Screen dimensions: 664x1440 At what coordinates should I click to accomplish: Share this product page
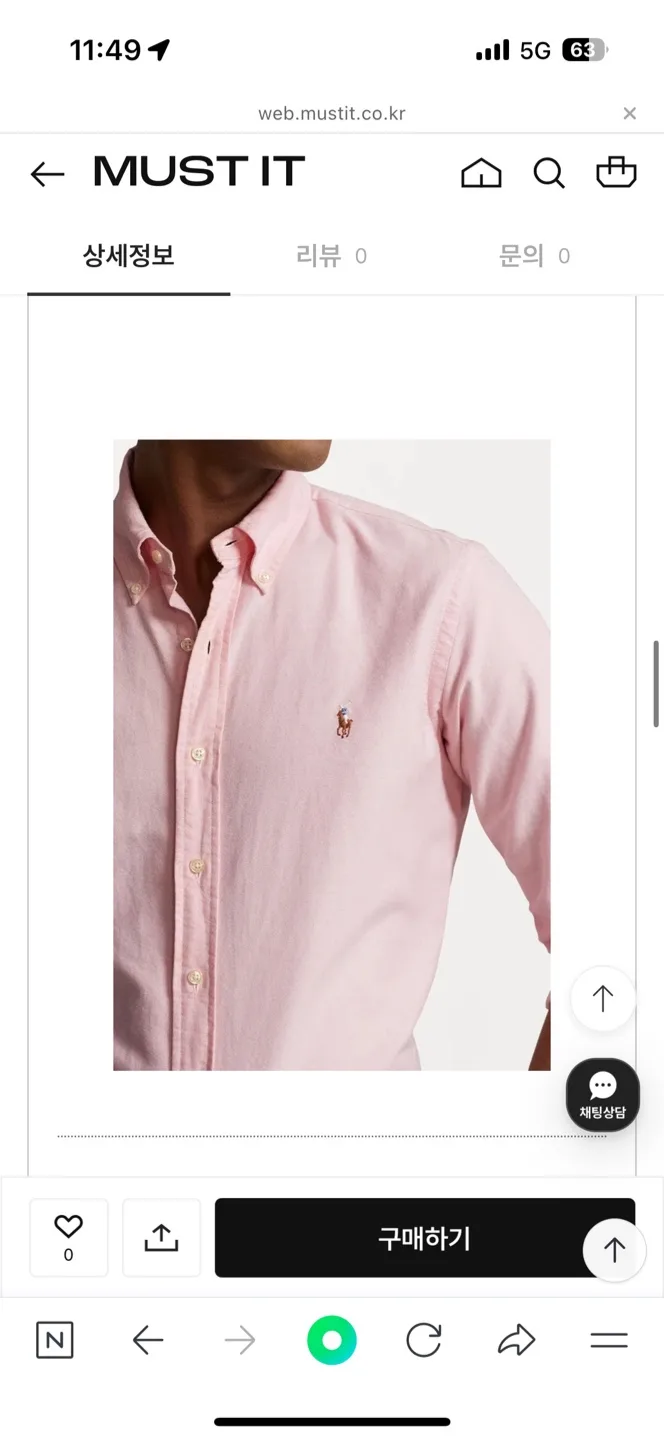161,1238
